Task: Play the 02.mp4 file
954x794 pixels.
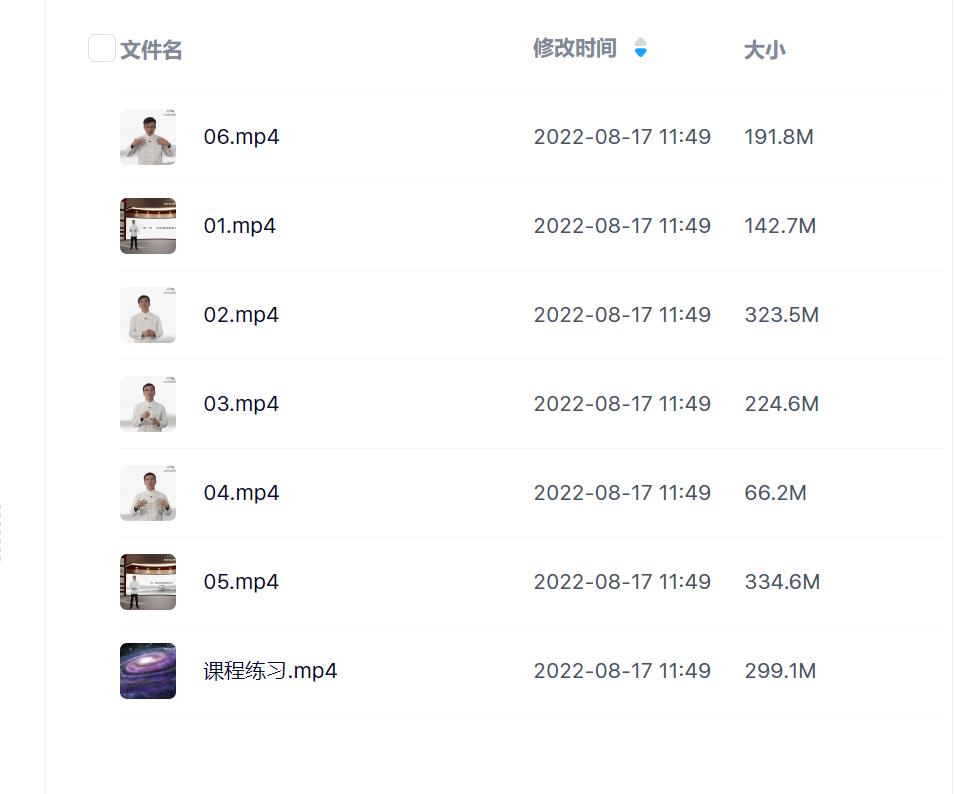Action: [241, 315]
